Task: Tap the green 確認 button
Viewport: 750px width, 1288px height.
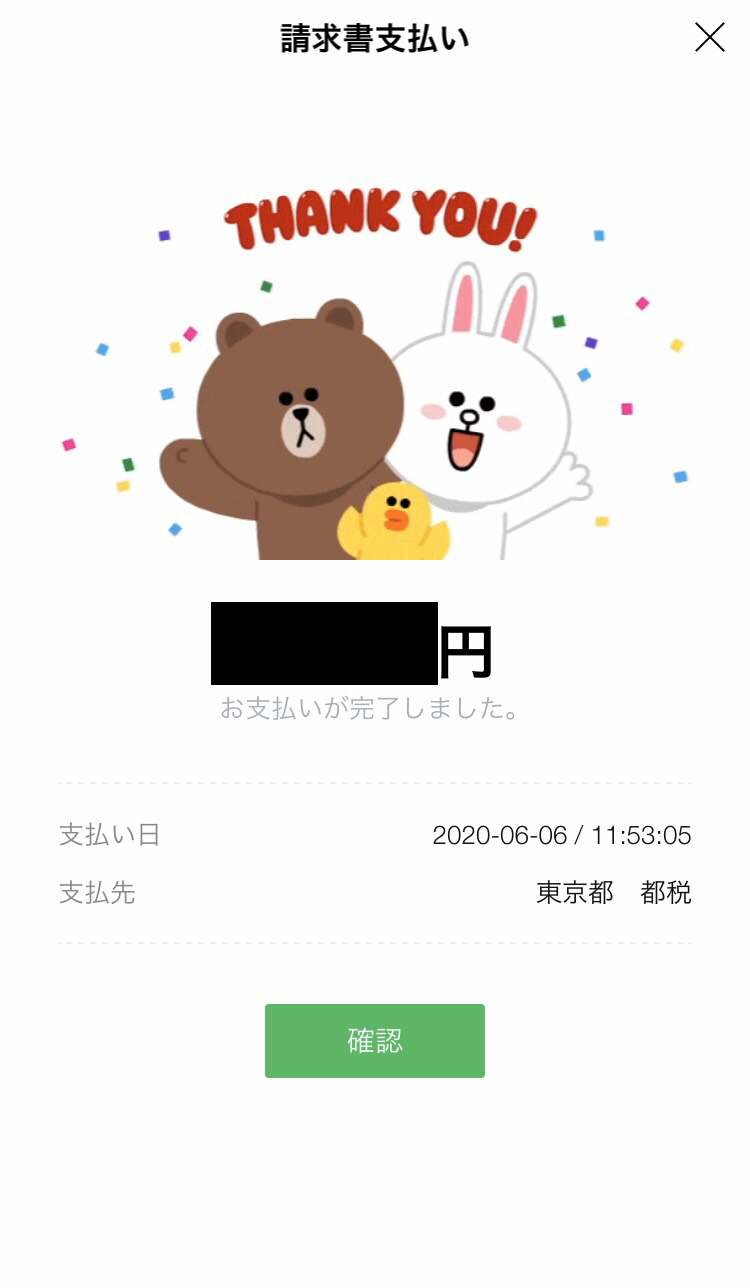Action: (375, 1041)
